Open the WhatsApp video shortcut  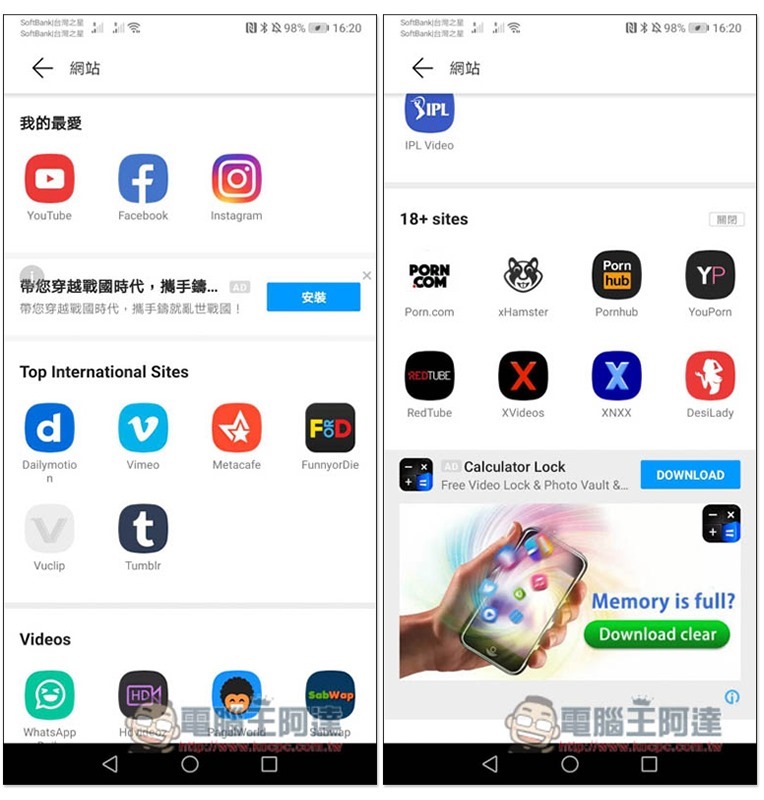tap(49, 695)
